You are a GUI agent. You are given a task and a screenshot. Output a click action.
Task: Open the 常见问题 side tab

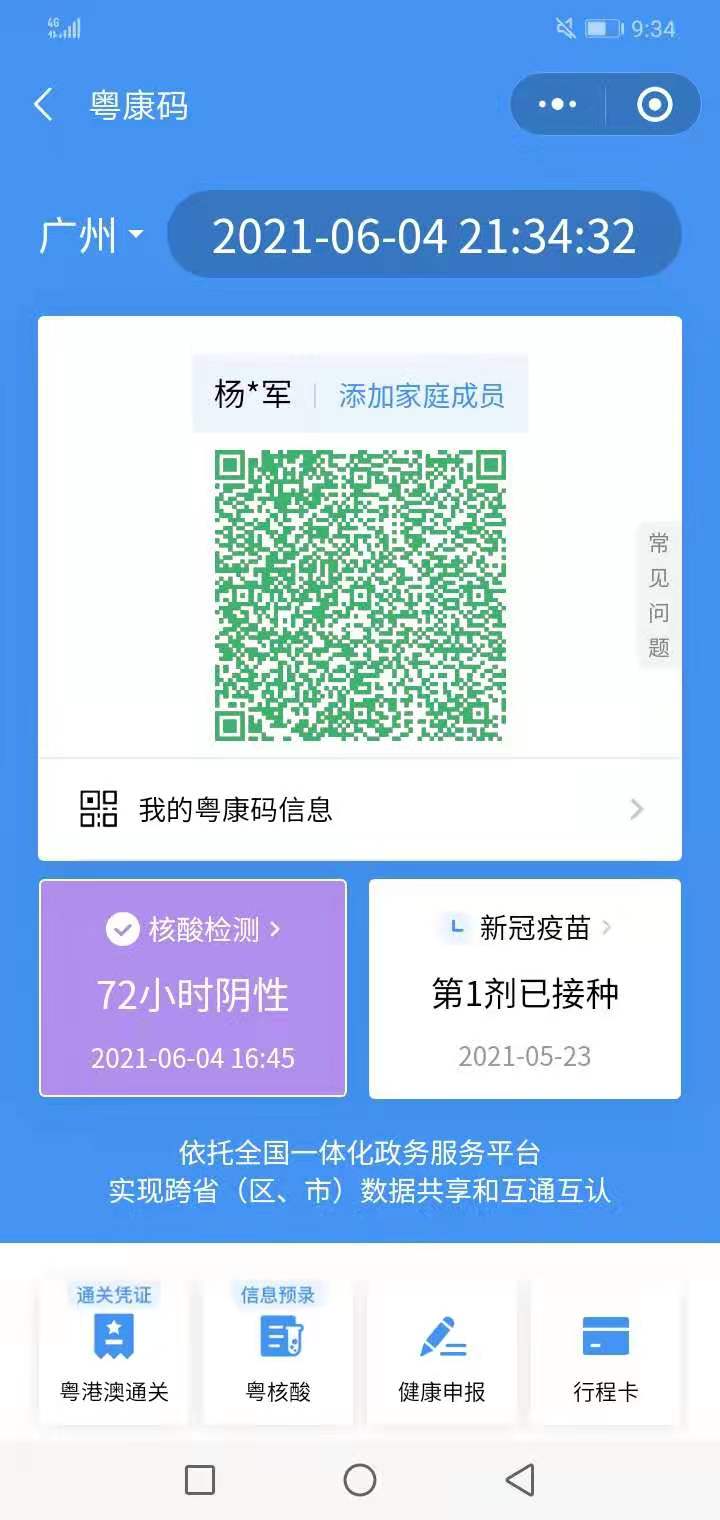[x=658, y=595]
